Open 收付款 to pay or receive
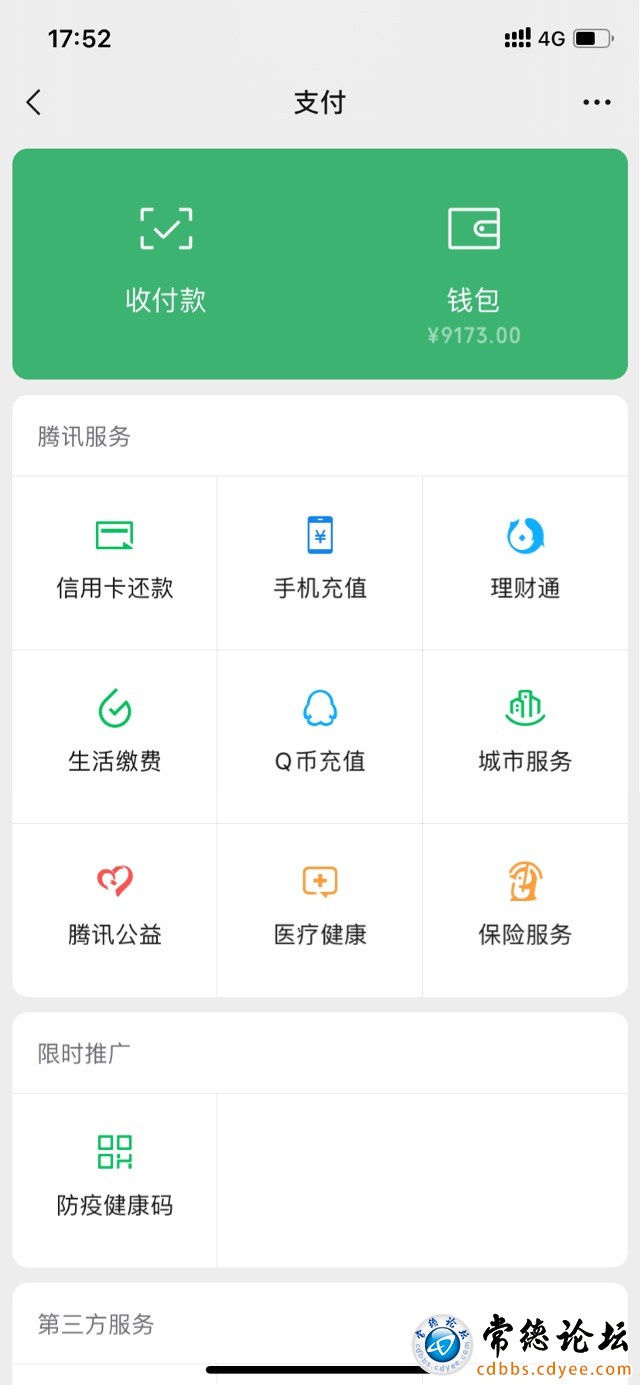 (x=166, y=261)
